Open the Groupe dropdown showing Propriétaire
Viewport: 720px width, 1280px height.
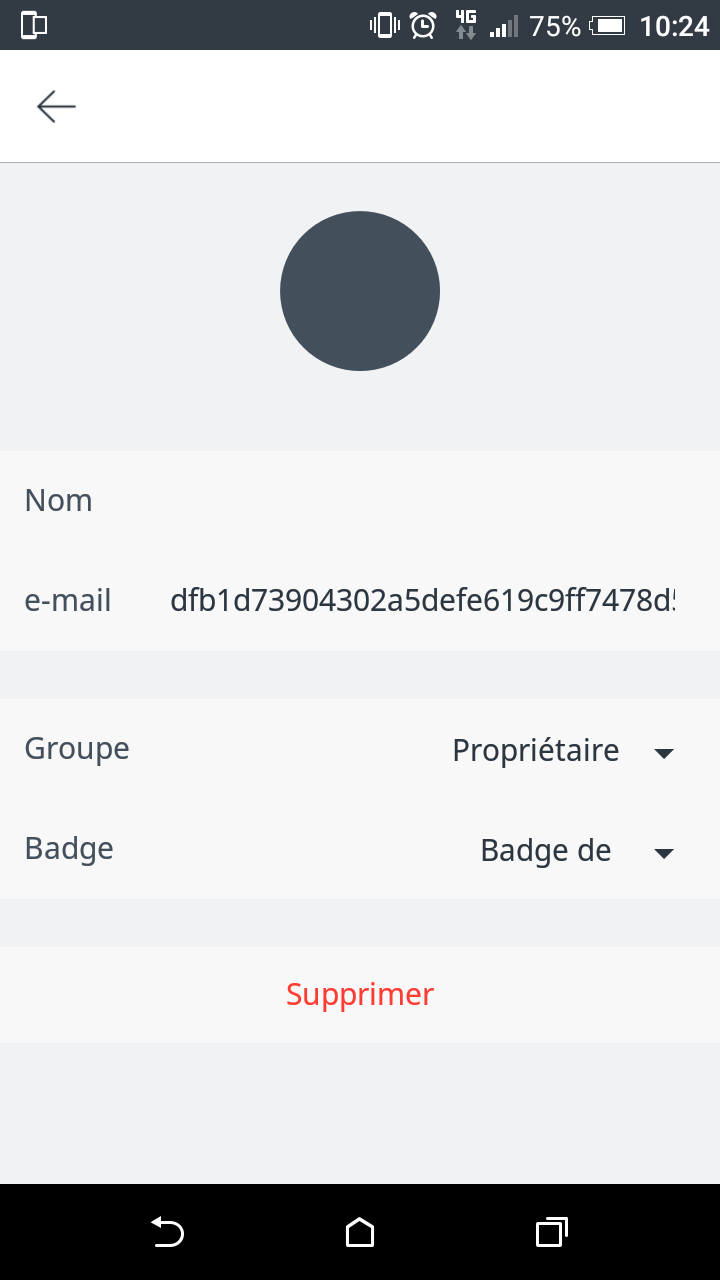click(563, 751)
